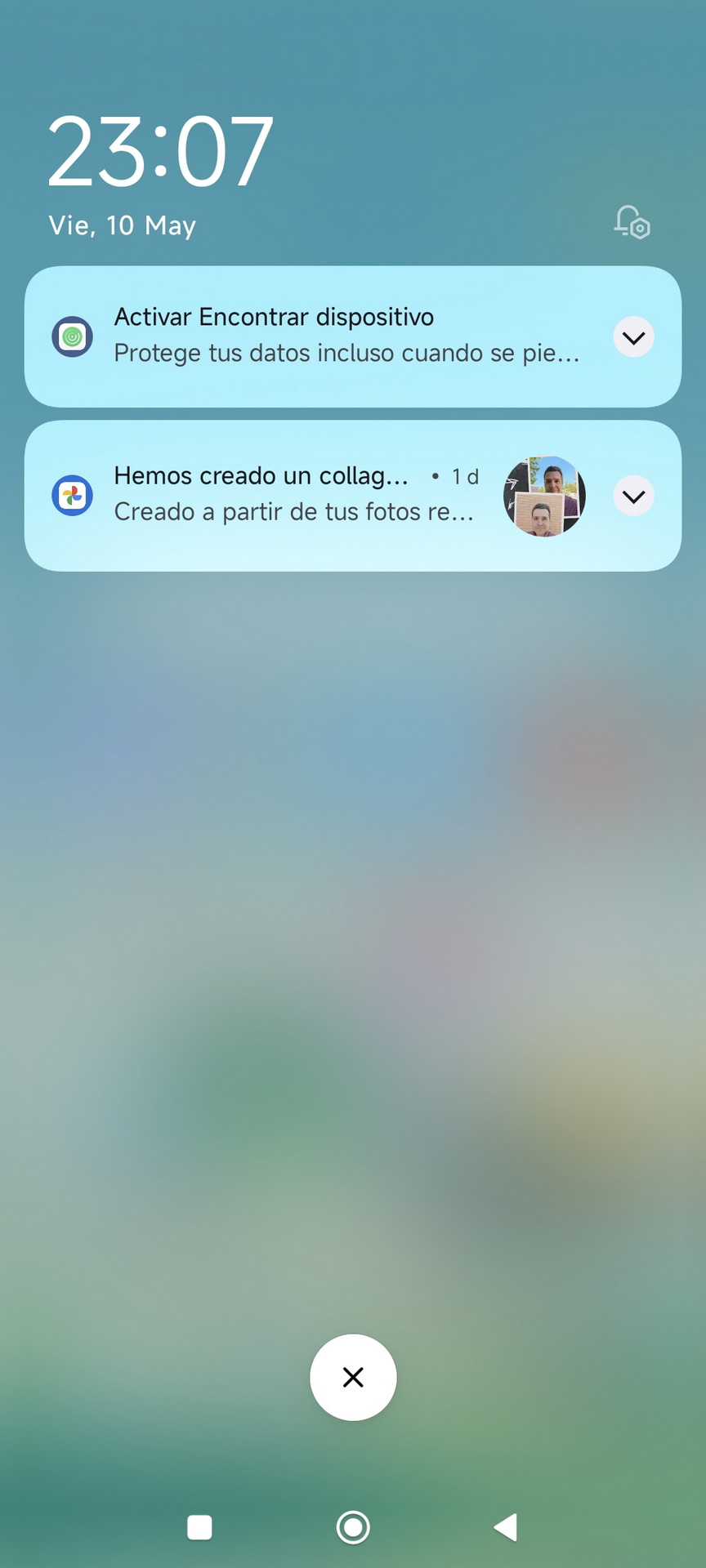This screenshot has height=1568, width=706.
Task: Open the Activar Encontrar dispositivo notification
Action: coord(353,336)
